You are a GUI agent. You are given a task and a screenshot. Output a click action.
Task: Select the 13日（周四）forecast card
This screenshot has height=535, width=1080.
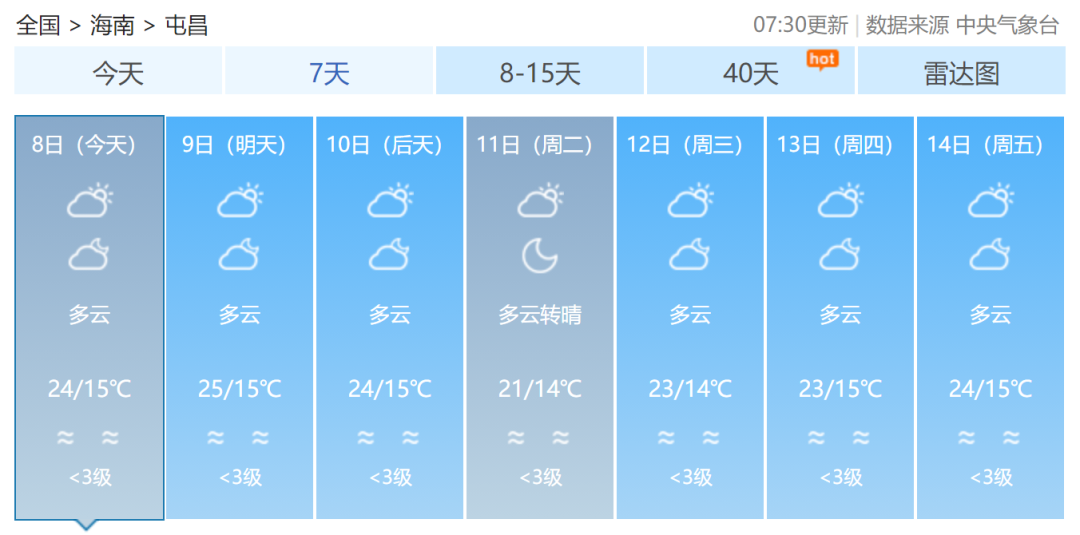tap(840, 317)
